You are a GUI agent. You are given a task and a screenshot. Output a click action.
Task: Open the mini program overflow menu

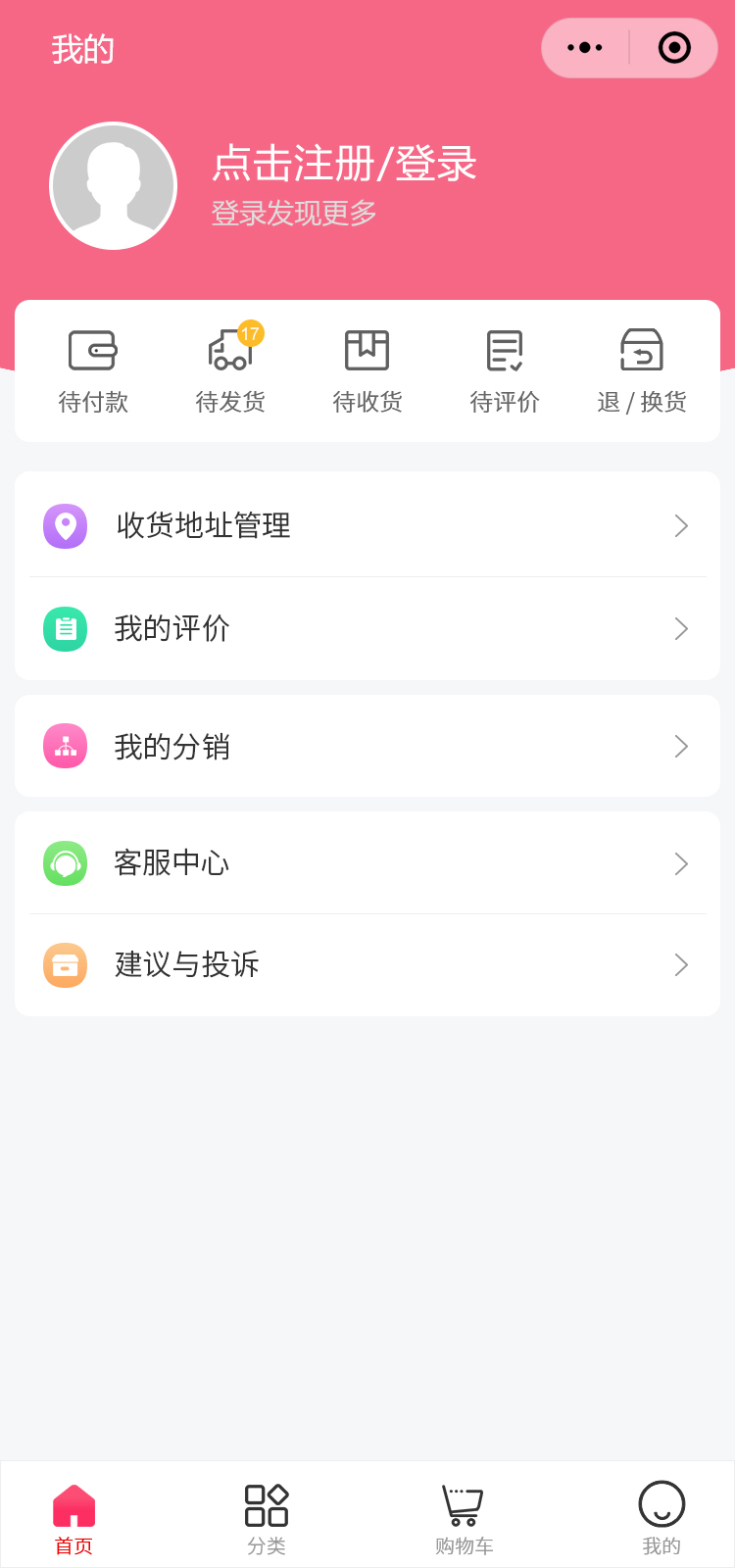(x=585, y=48)
